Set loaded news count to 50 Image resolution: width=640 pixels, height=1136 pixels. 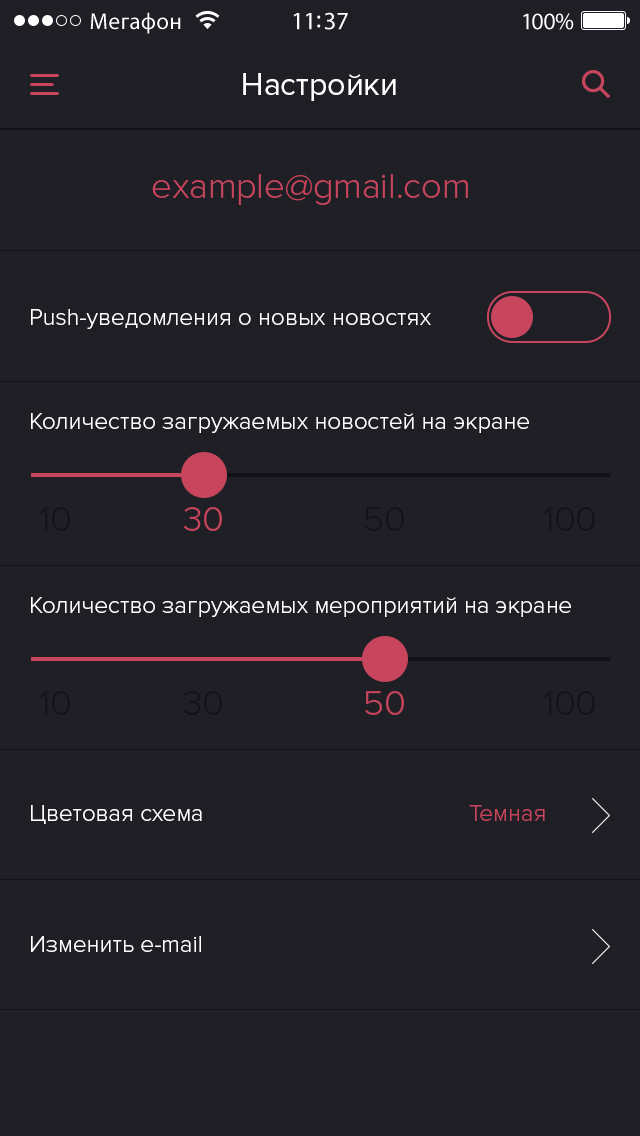click(384, 519)
